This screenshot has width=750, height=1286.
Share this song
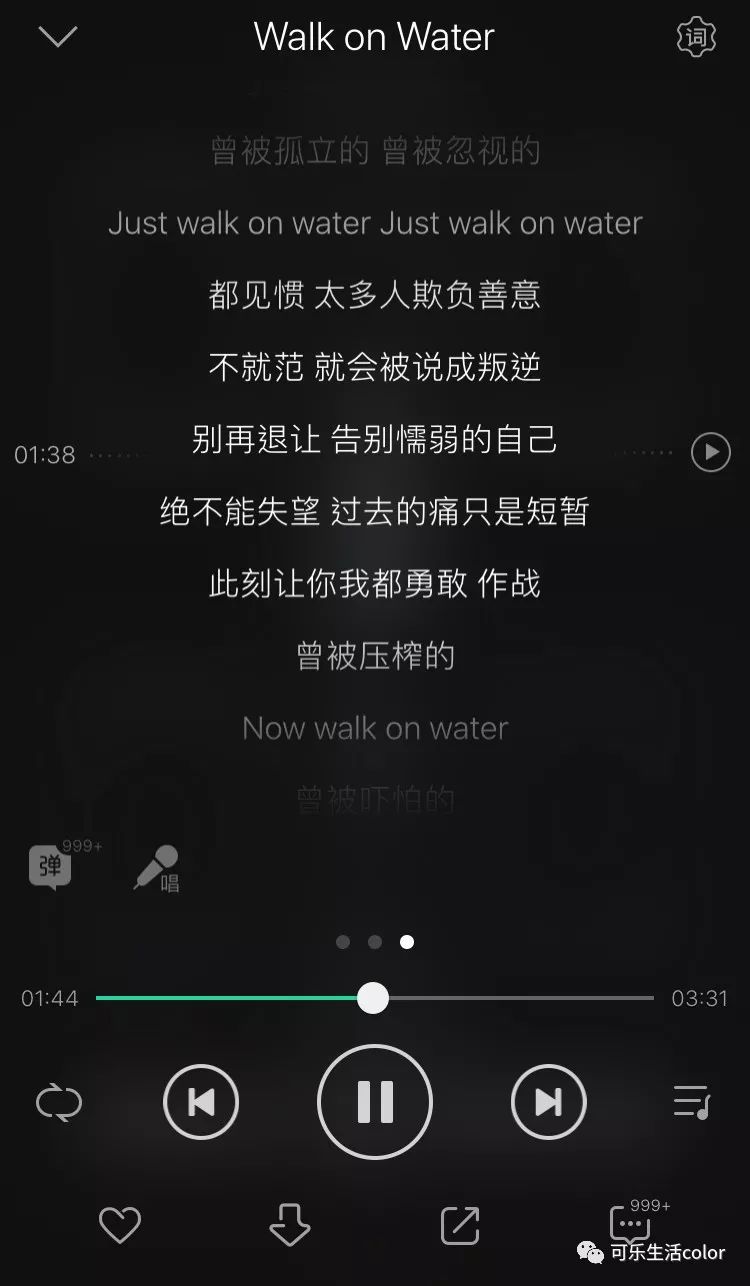(x=460, y=1225)
